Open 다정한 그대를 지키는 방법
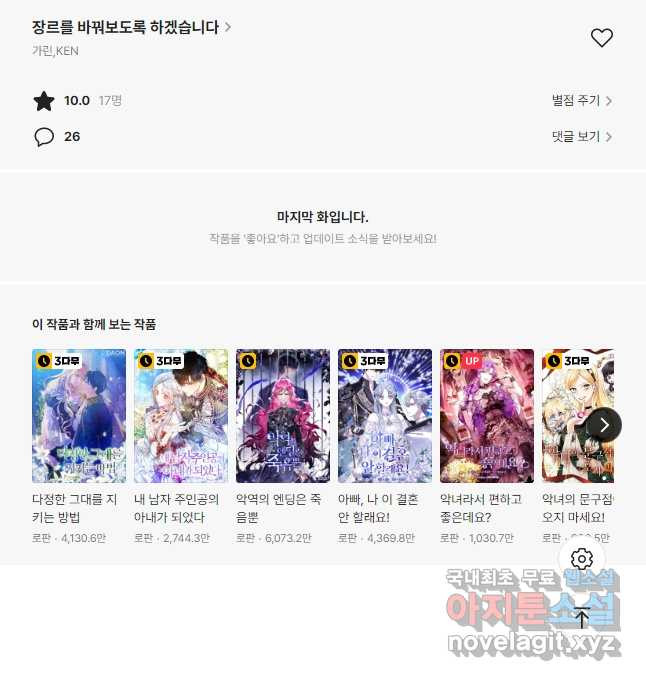646x681 pixels. point(79,416)
